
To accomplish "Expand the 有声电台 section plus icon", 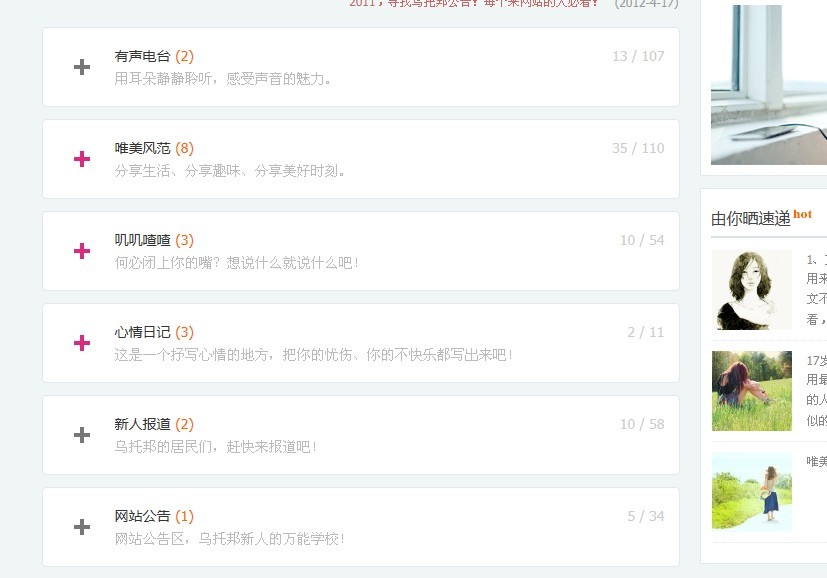I will click(x=82, y=67).
